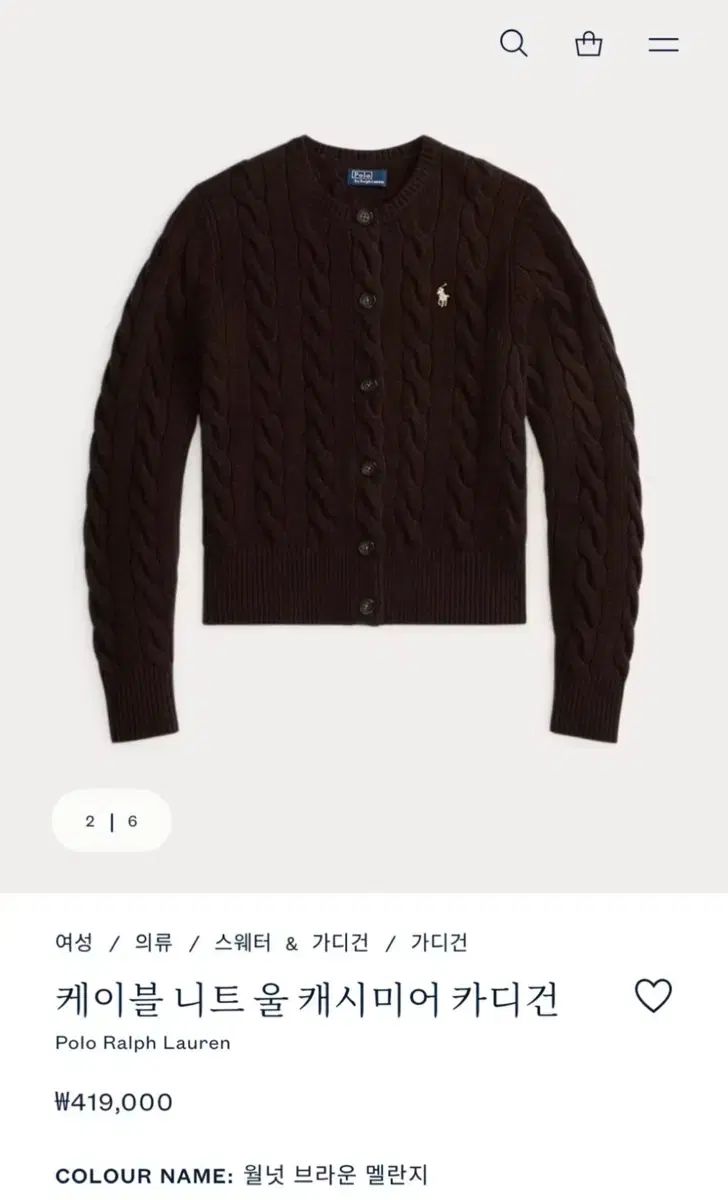This screenshot has height=1200, width=728.
Task: Open the hamburger navigation menu
Action: coord(665,44)
